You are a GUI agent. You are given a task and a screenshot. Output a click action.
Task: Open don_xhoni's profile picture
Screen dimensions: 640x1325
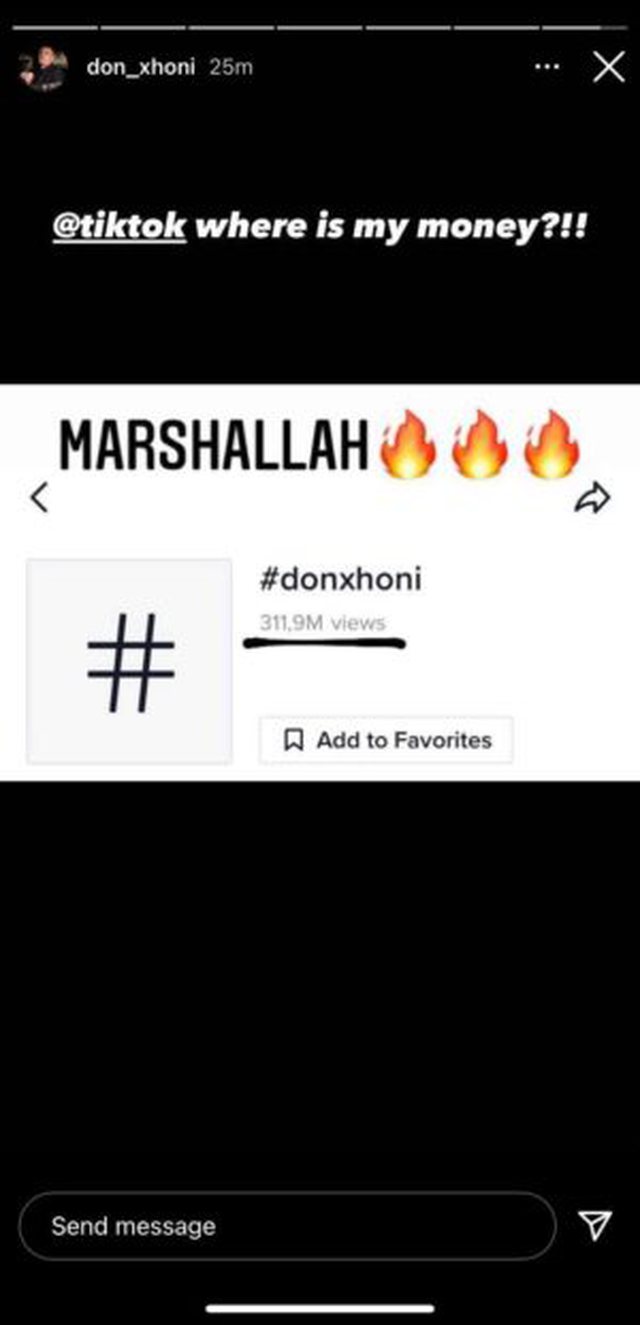(x=44, y=69)
